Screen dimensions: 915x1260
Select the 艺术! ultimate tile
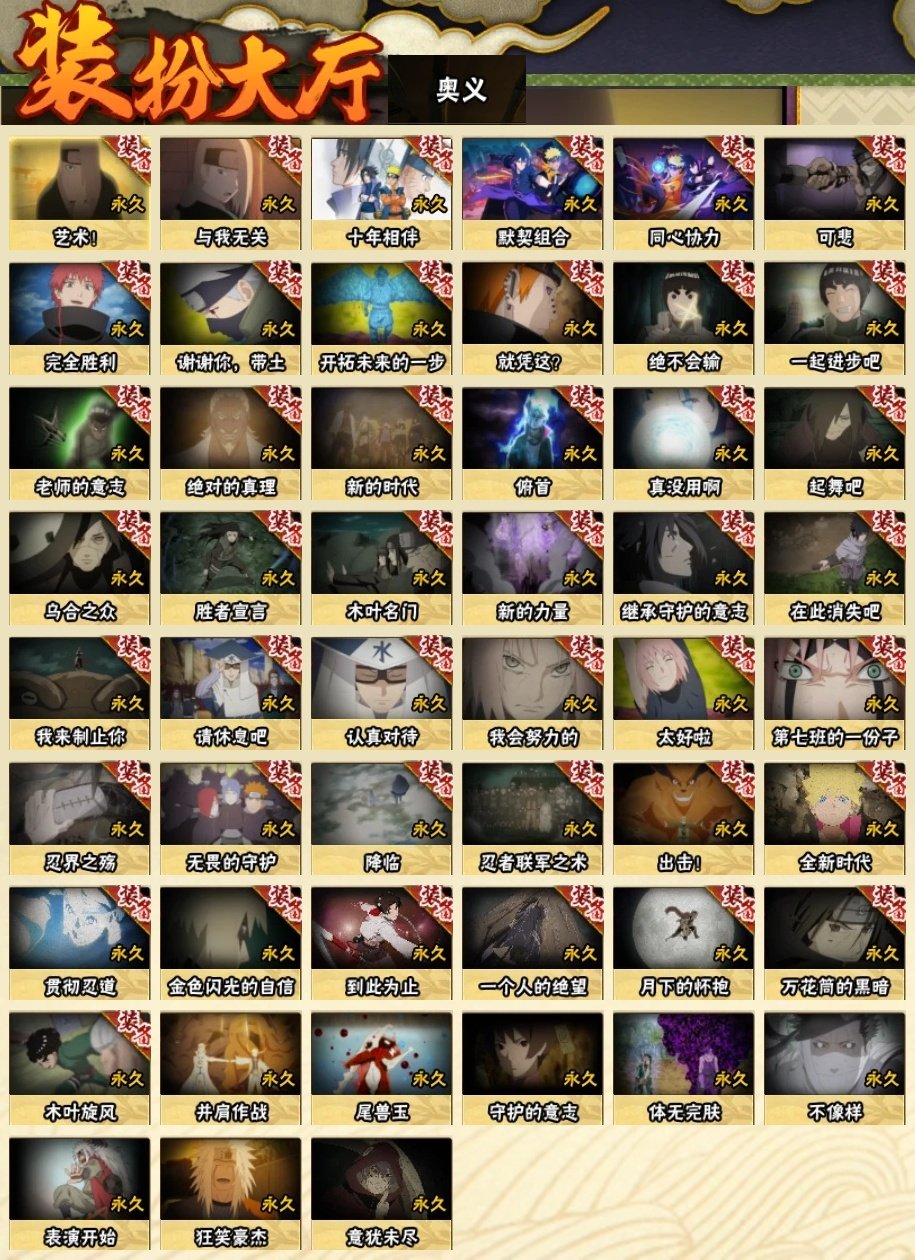click(79, 193)
